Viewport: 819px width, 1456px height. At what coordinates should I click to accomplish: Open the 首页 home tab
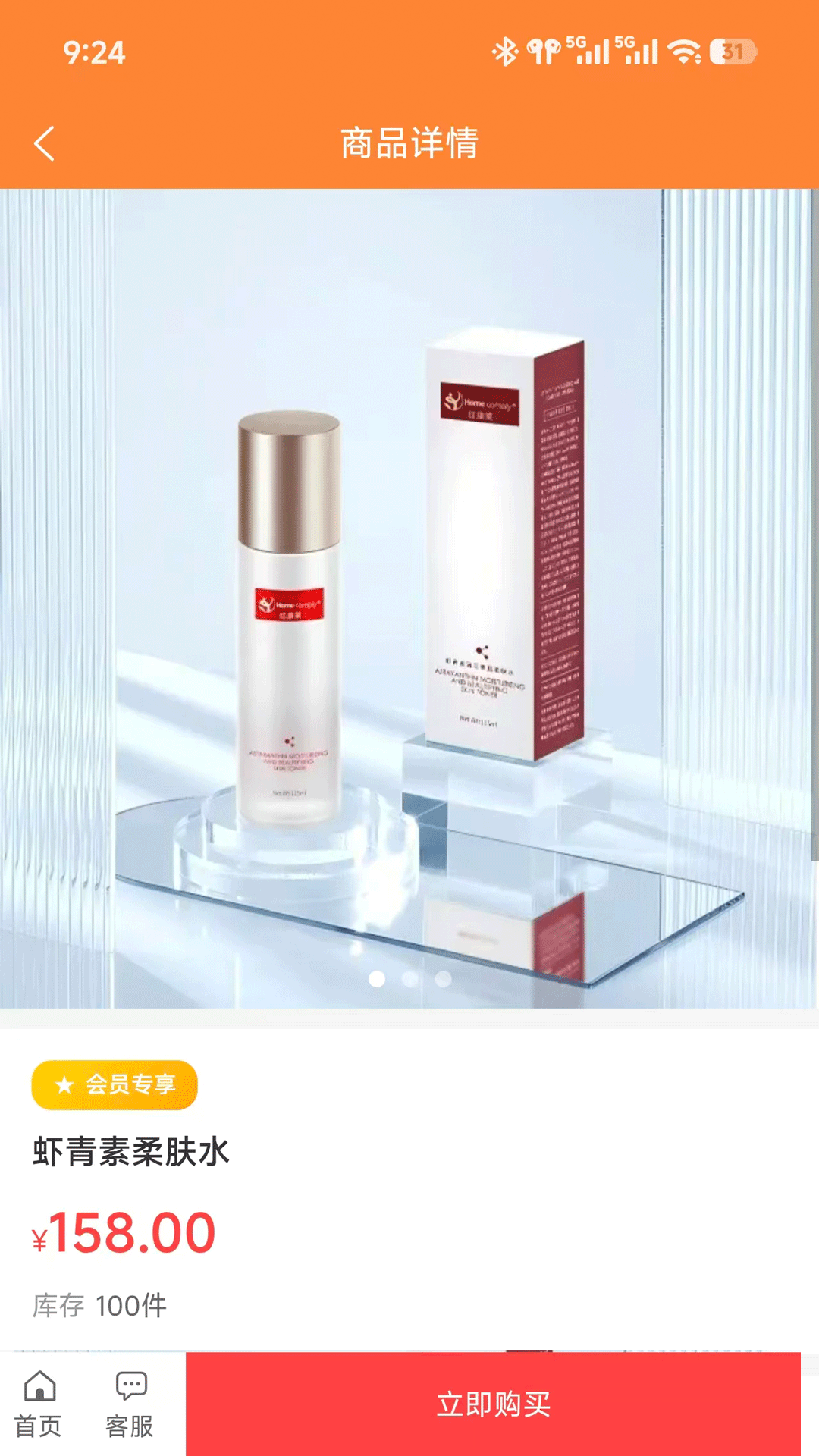39,1404
